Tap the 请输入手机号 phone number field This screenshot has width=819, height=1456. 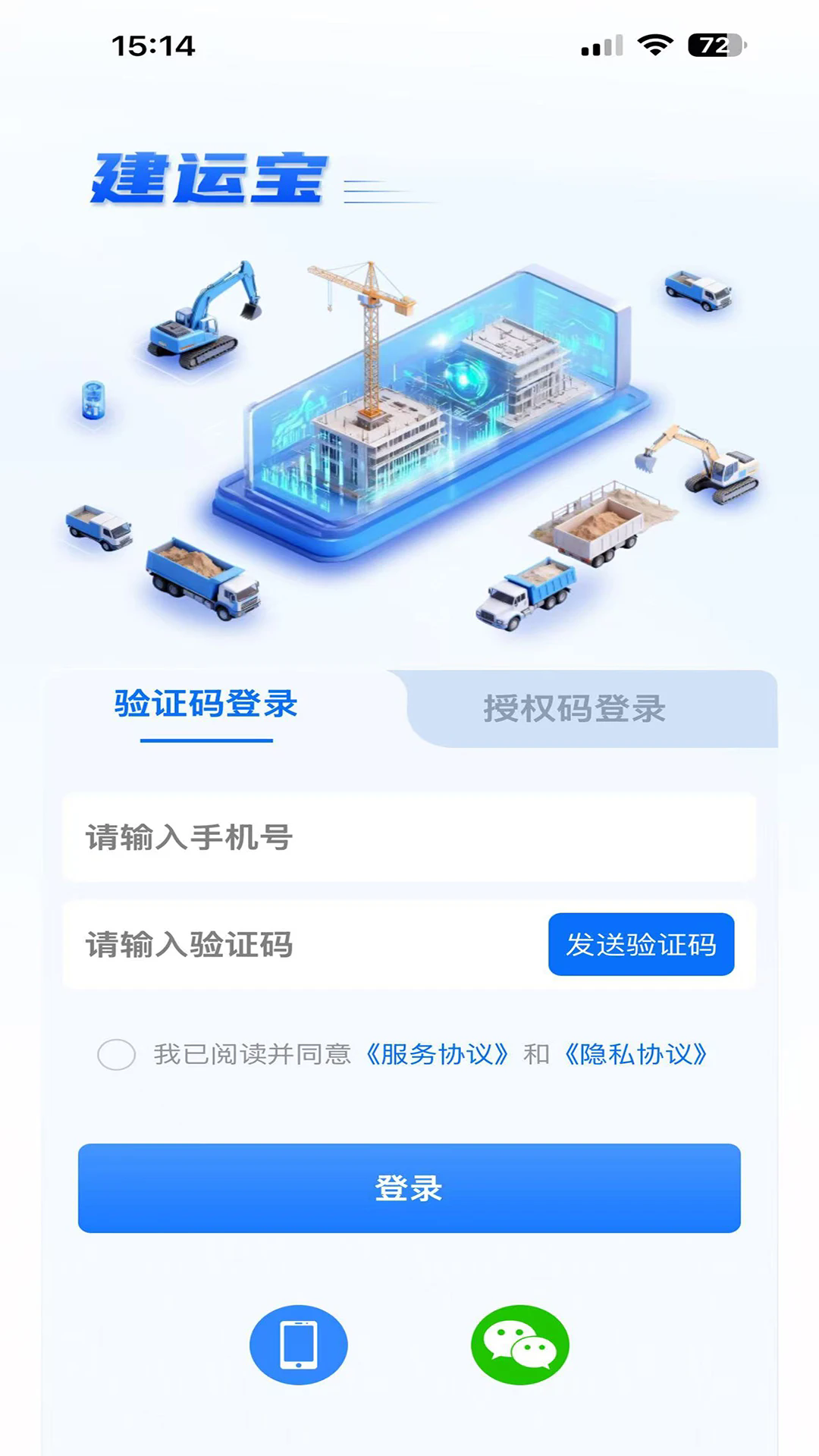point(409,837)
